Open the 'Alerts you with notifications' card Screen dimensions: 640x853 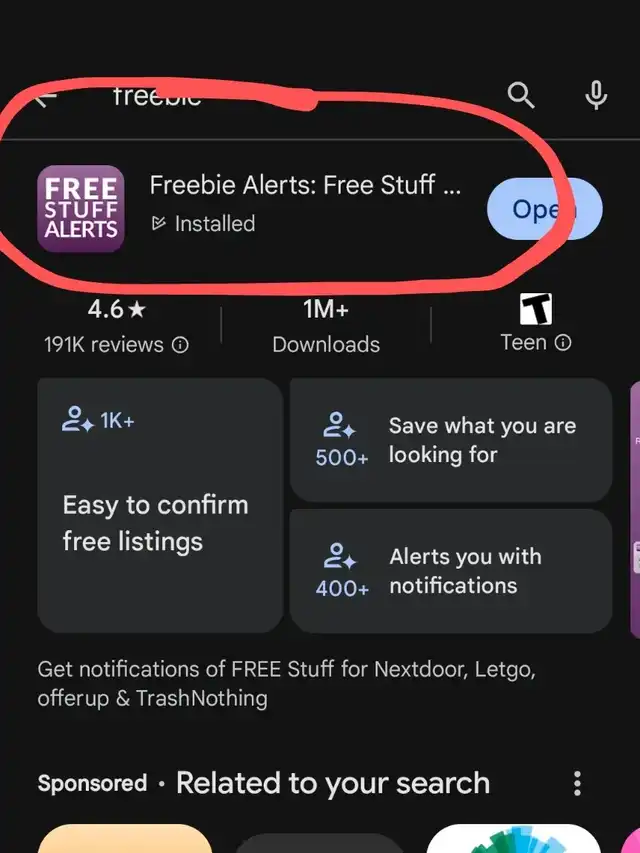point(451,571)
